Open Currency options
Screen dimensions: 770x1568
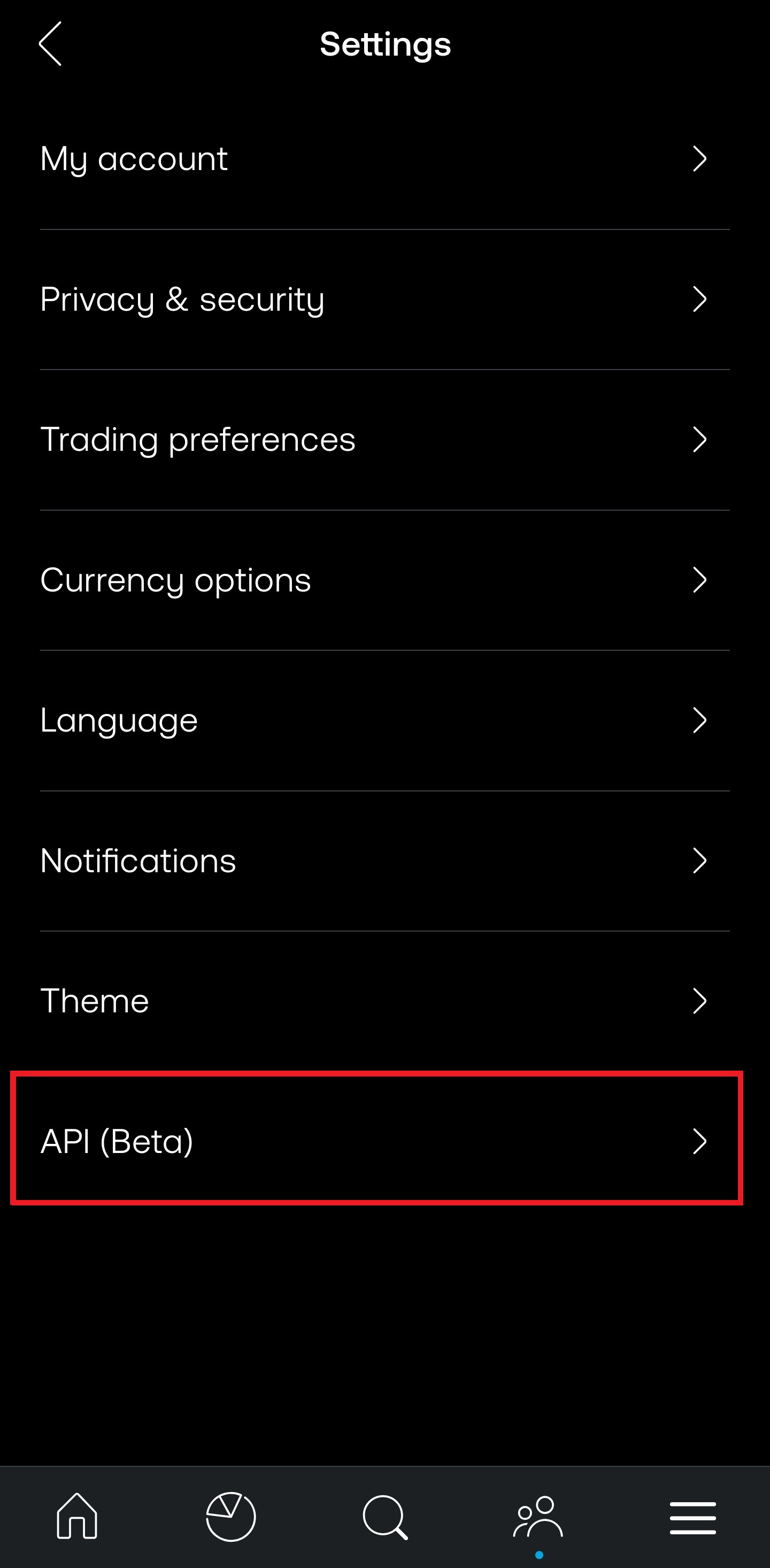384,580
